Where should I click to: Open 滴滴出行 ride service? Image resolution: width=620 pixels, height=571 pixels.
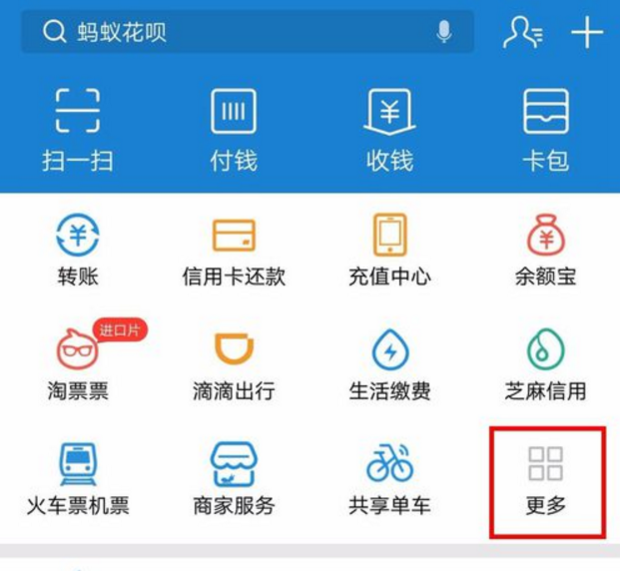[x=233, y=362]
